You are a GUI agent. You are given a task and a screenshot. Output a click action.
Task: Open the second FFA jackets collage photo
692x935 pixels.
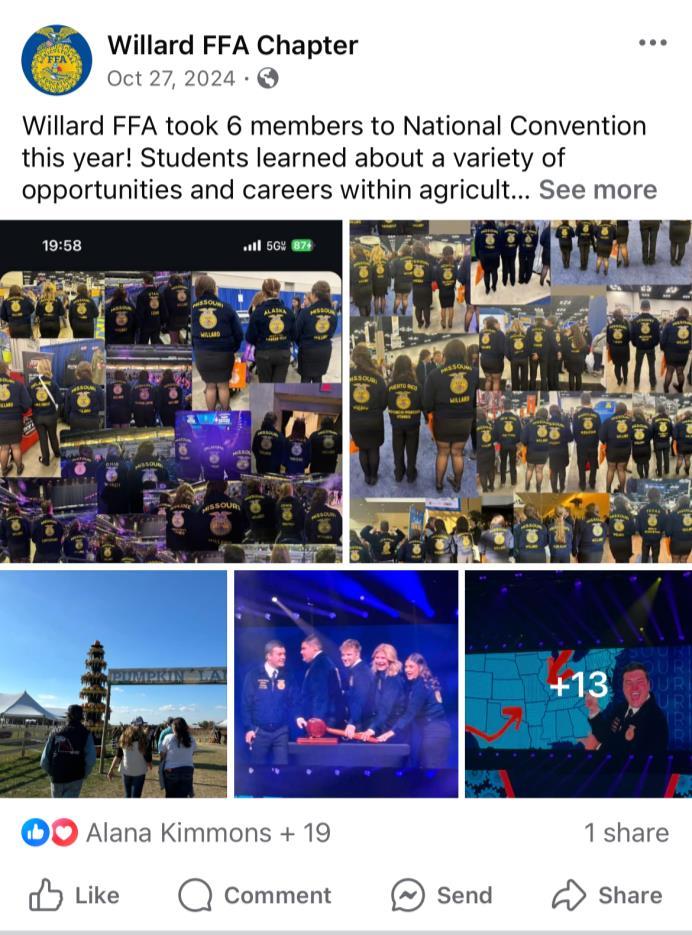tap(520, 391)
